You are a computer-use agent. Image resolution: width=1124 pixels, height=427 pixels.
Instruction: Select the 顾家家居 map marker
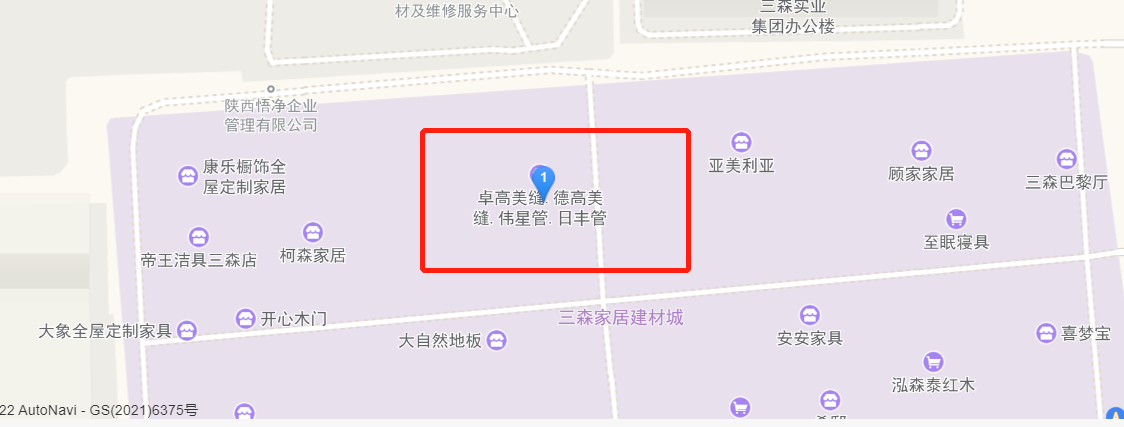(921, 150)
